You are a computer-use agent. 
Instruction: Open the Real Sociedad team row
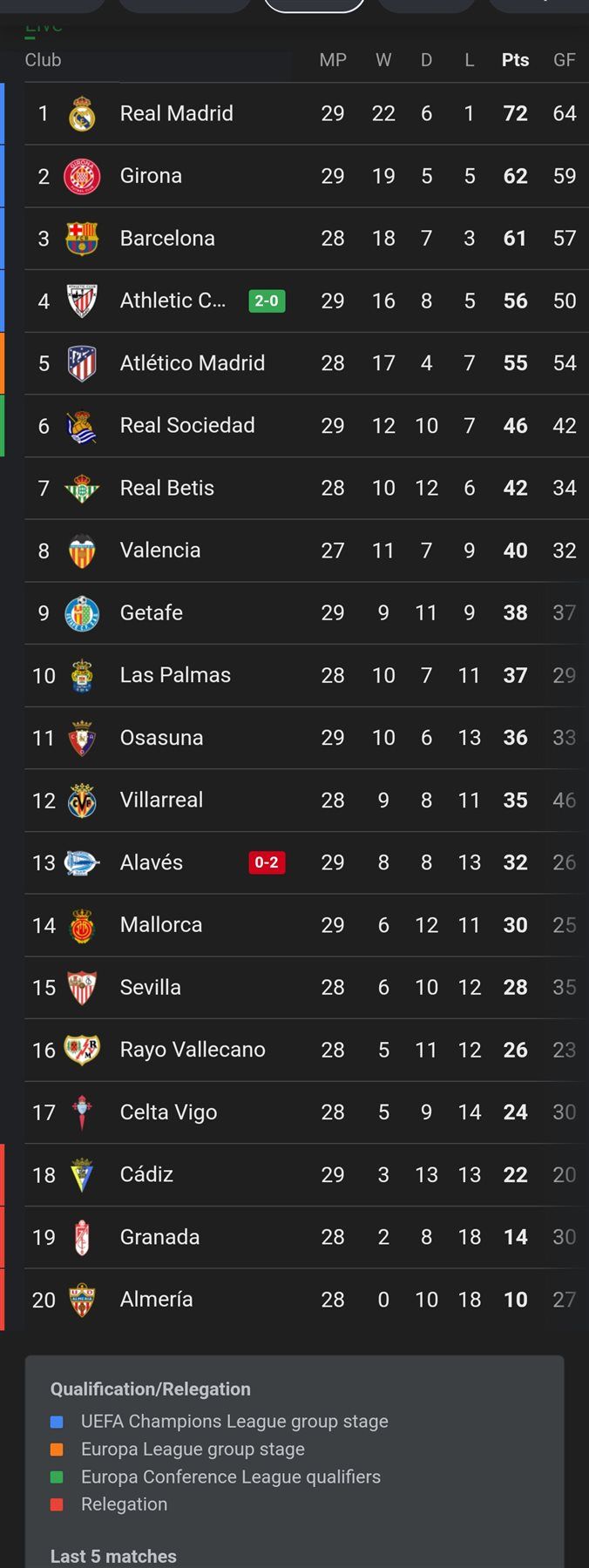[x=186, y=426]
